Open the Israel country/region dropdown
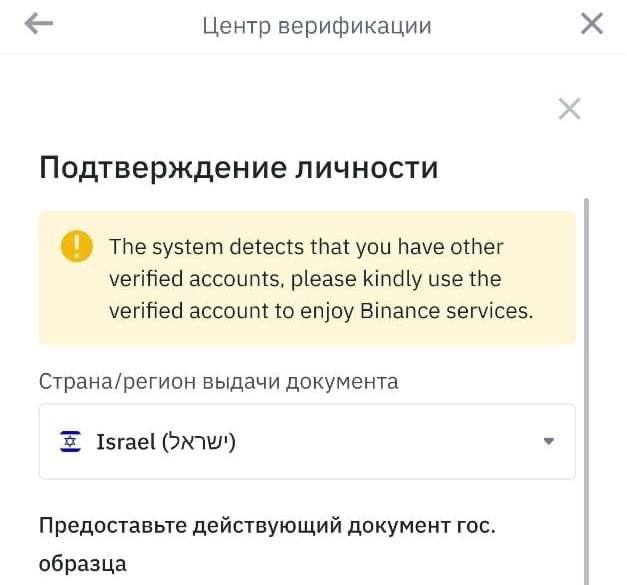This screenshot has width=627, height=585. point(307,442)
